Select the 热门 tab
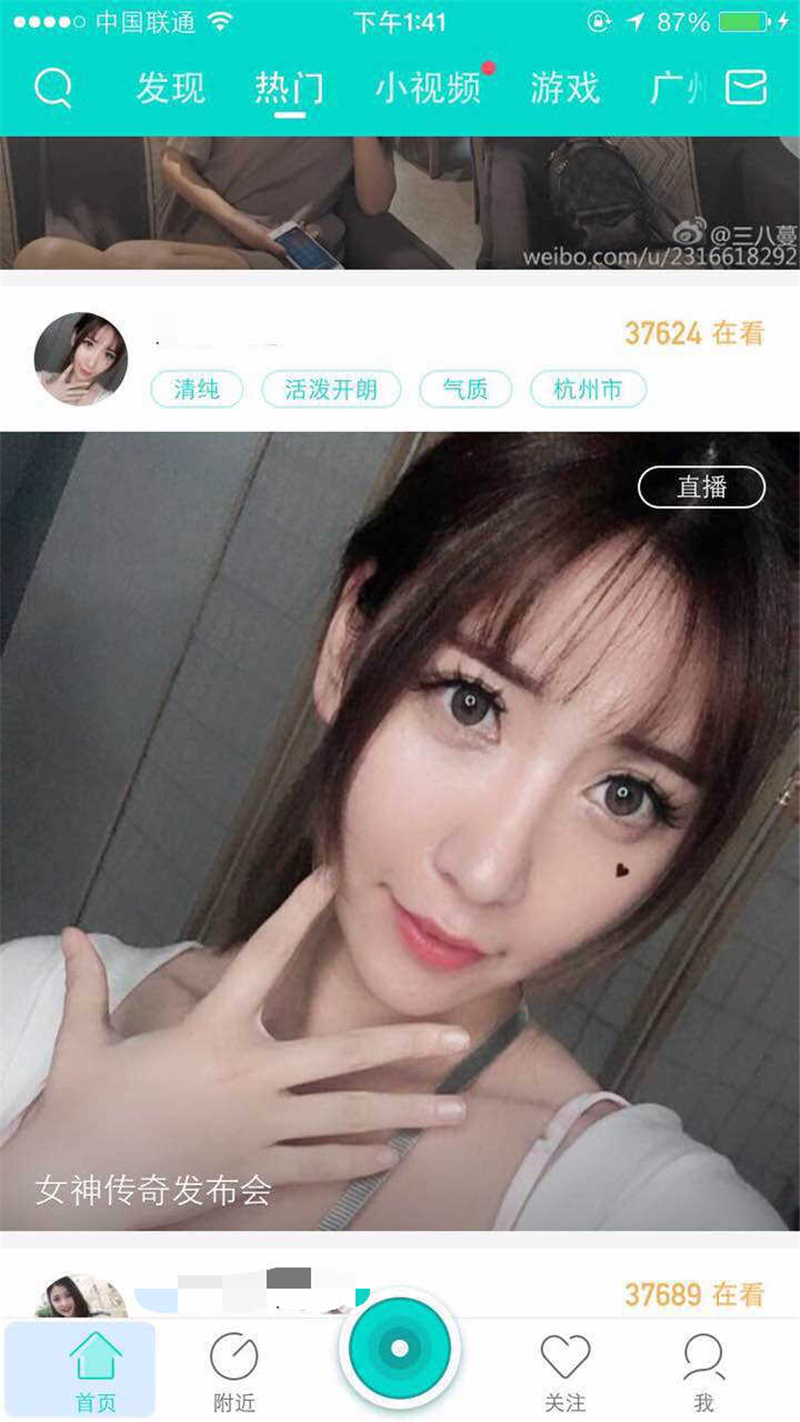 click(290, 89)
